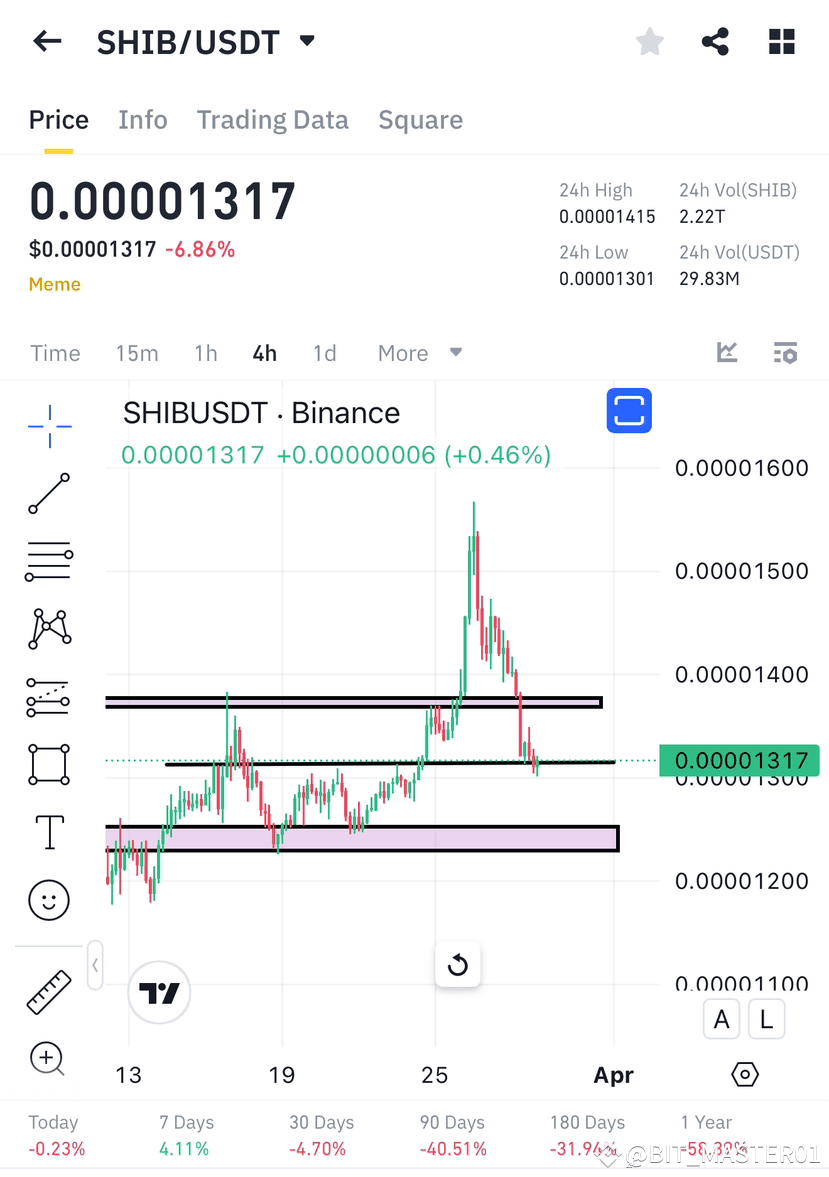
Task: Select the rectangle drawing tool
Action: pos(48,764)
